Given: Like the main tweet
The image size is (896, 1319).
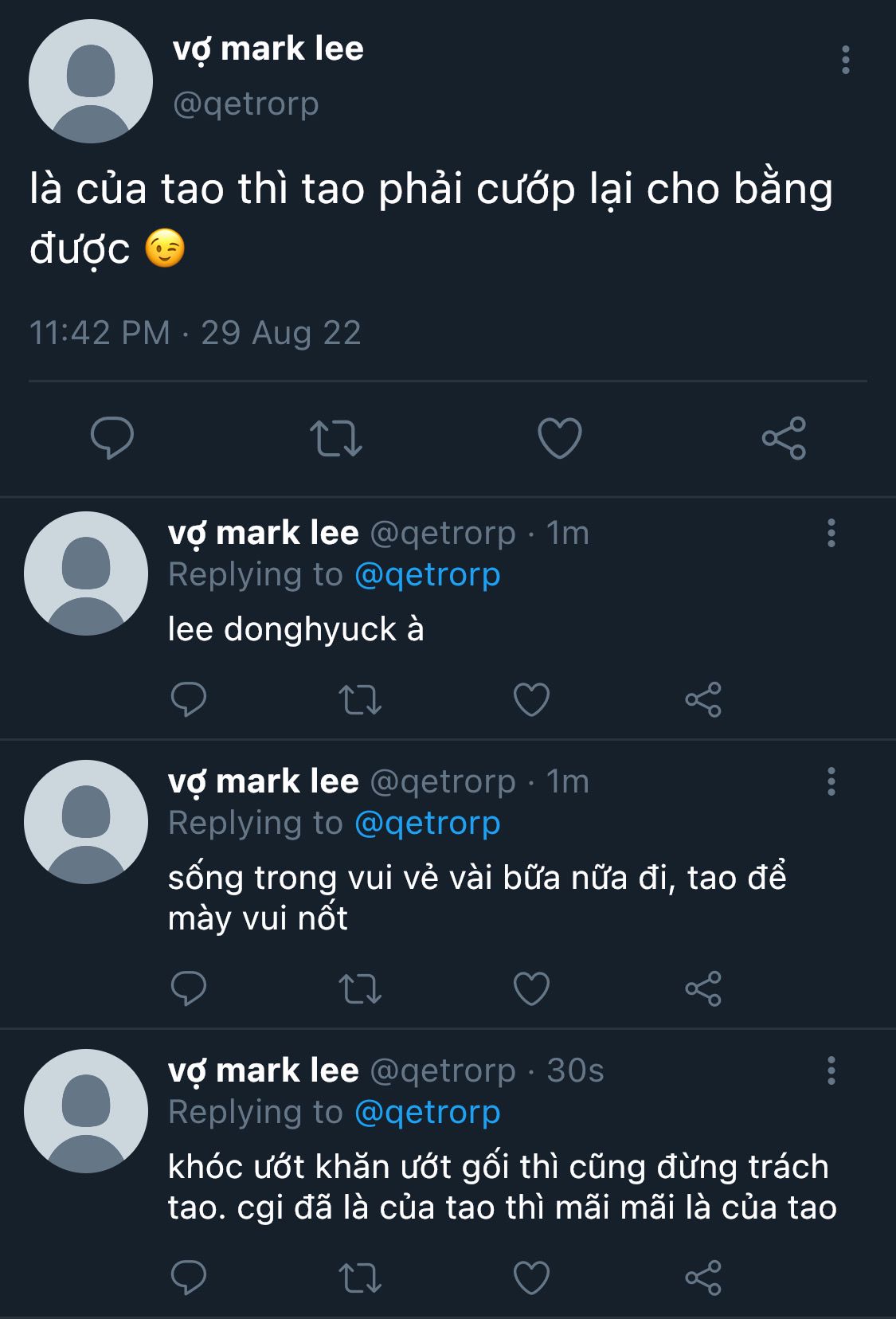Looking at the screenshot, I should tap(560, 437).
